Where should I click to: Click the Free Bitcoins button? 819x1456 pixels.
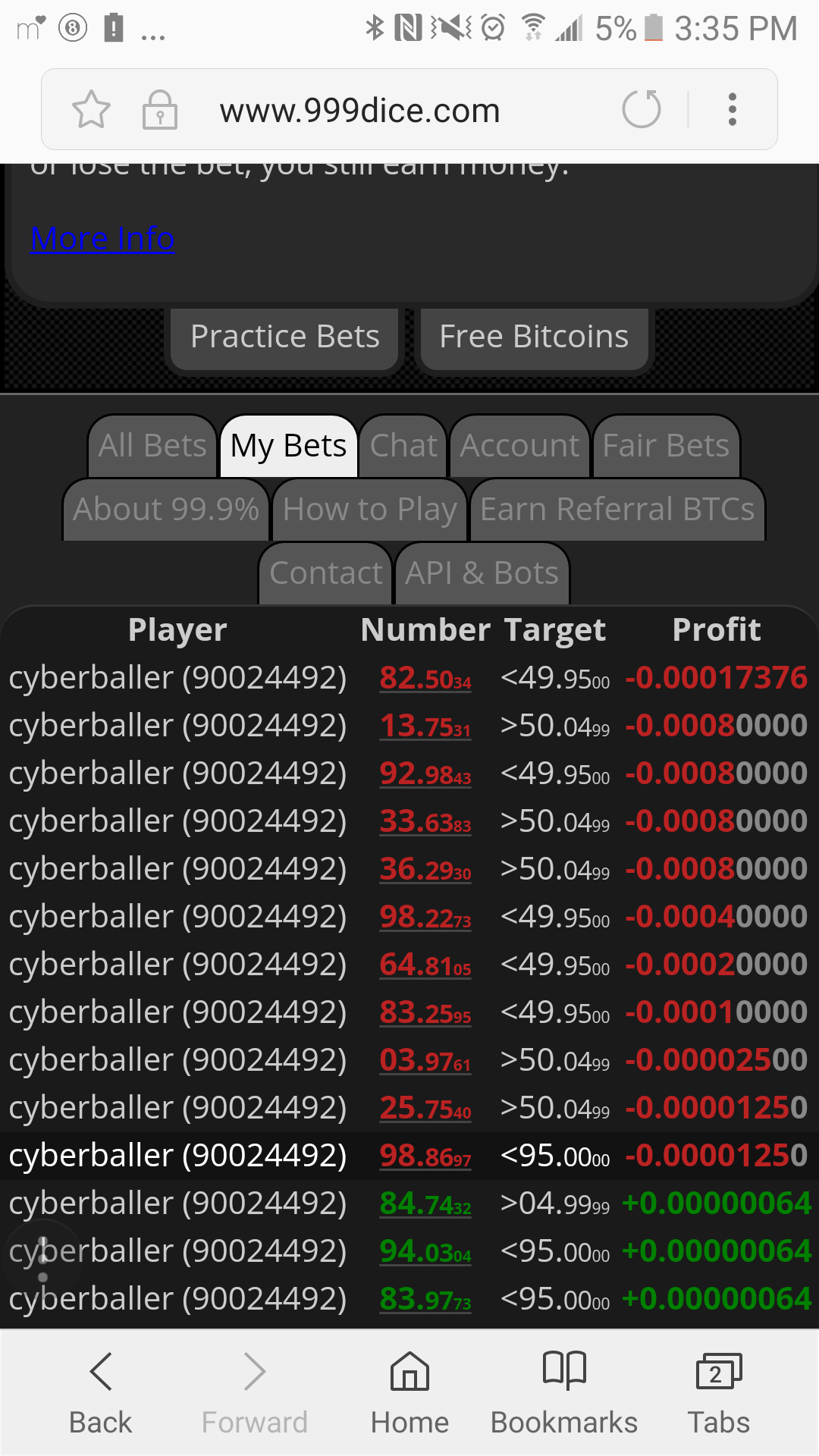point(533,336)
